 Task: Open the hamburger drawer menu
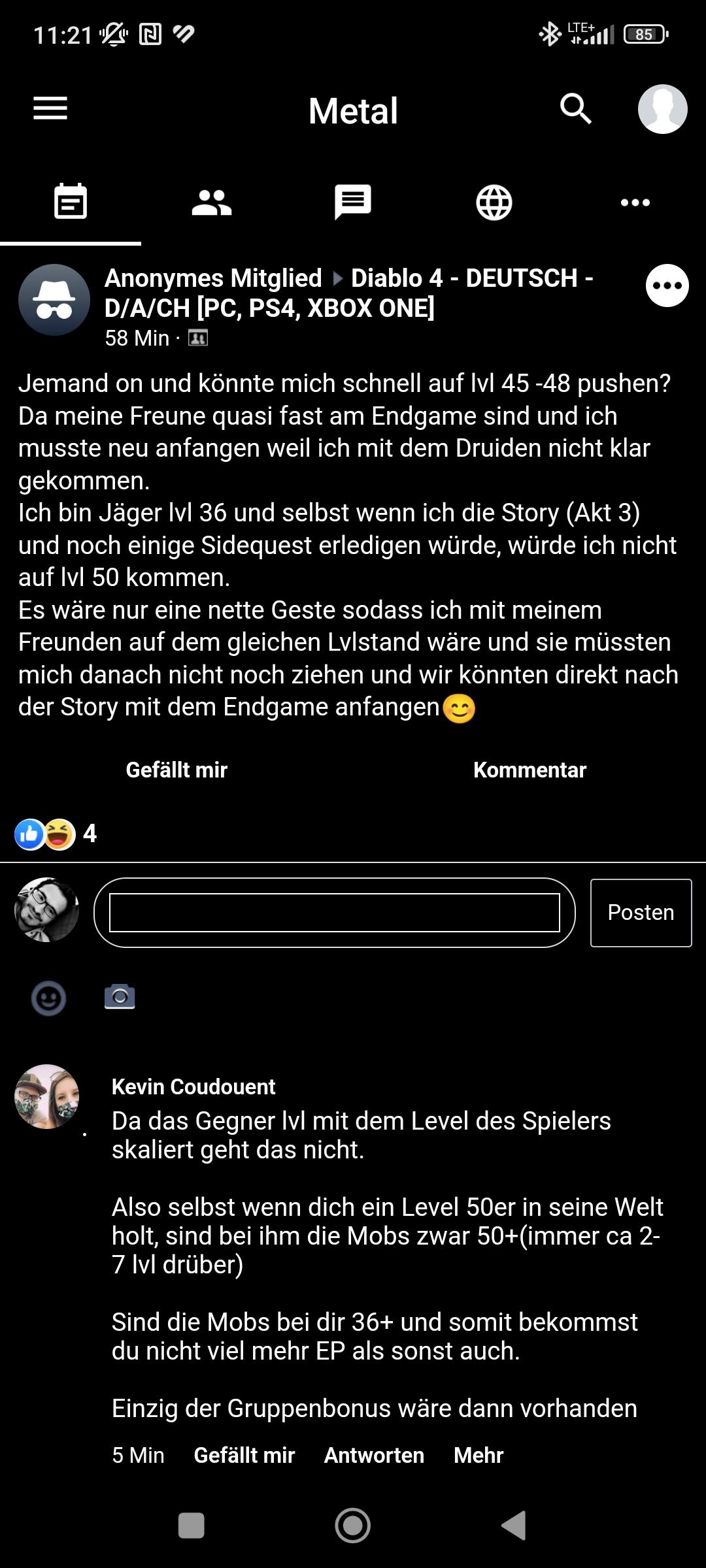(50, 108)
